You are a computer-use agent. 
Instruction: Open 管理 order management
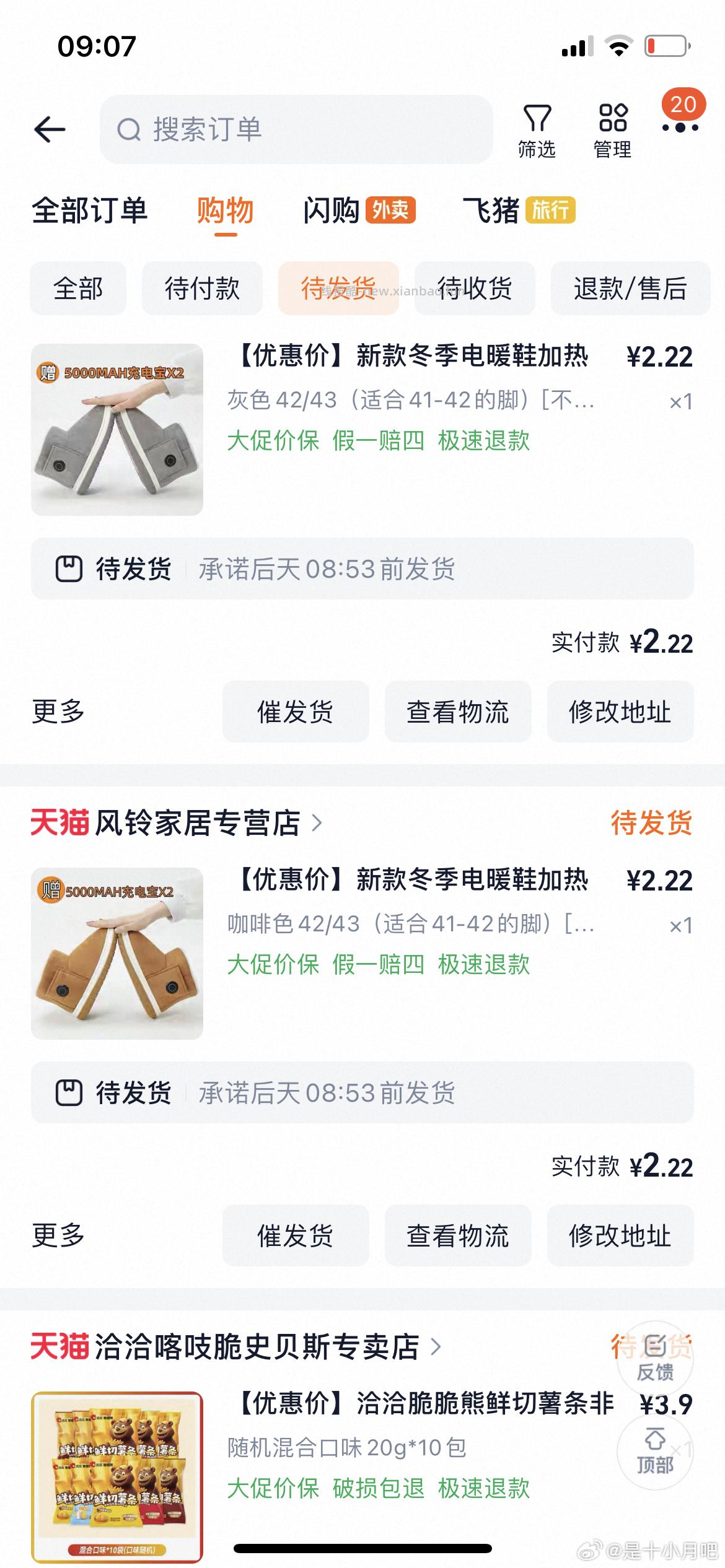click(x=612, y=131)
